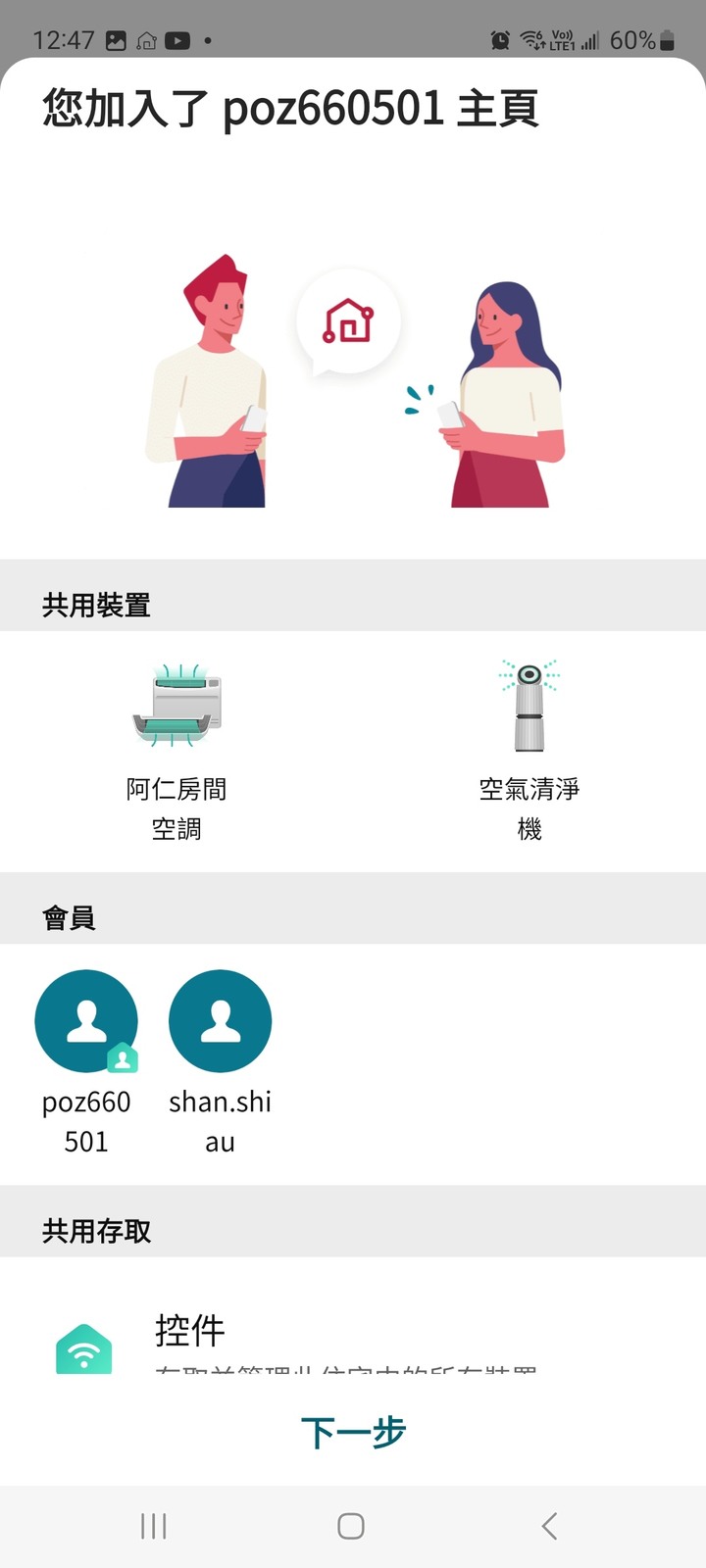This screenshot has height=1568, width=706.
Task: Tap the 下一步 next button
Action: [351, 1431]
